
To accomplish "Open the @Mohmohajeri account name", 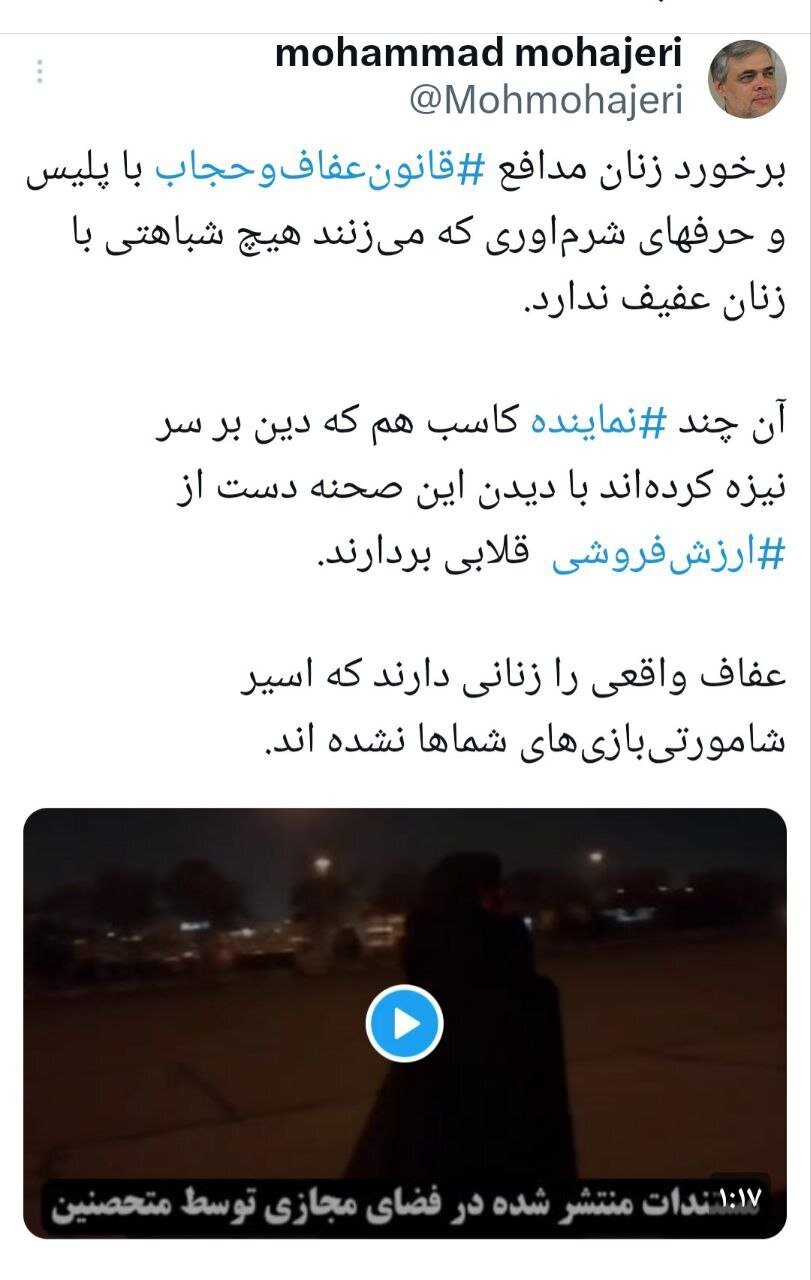I will tap(544, 100).
